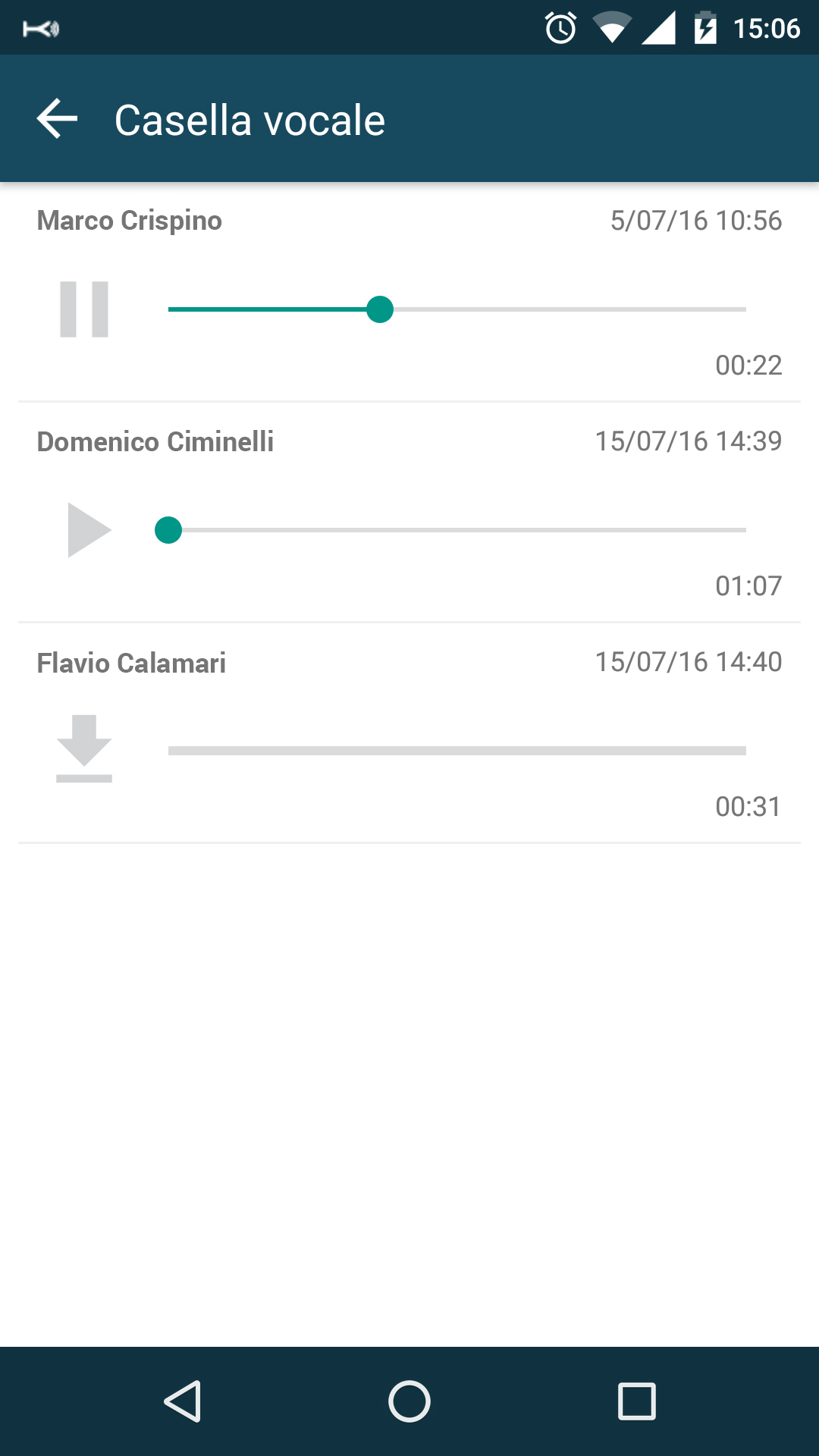Play Domenico Ciminelli's voicemail

[x=89, y=530]
